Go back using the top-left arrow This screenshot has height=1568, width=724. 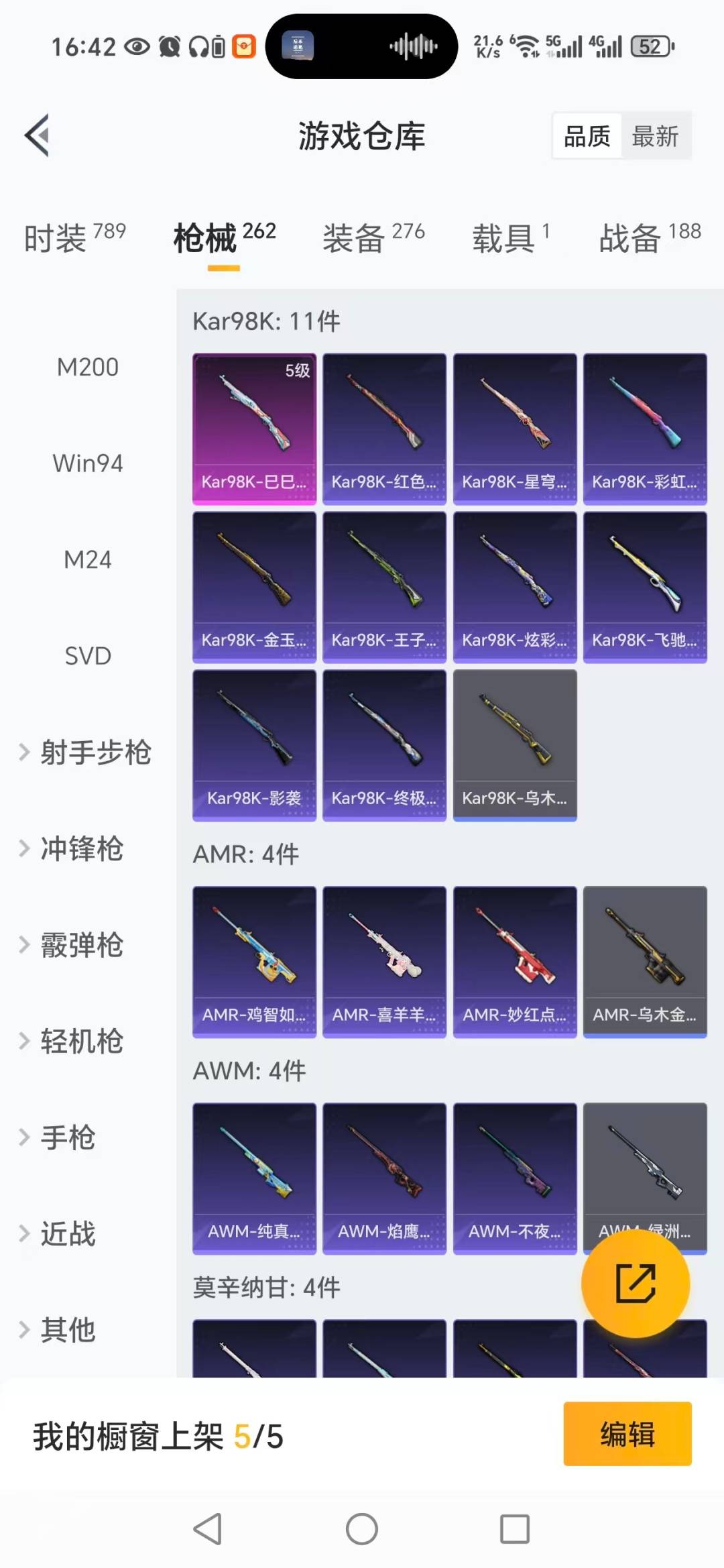(x=38, y=135)
